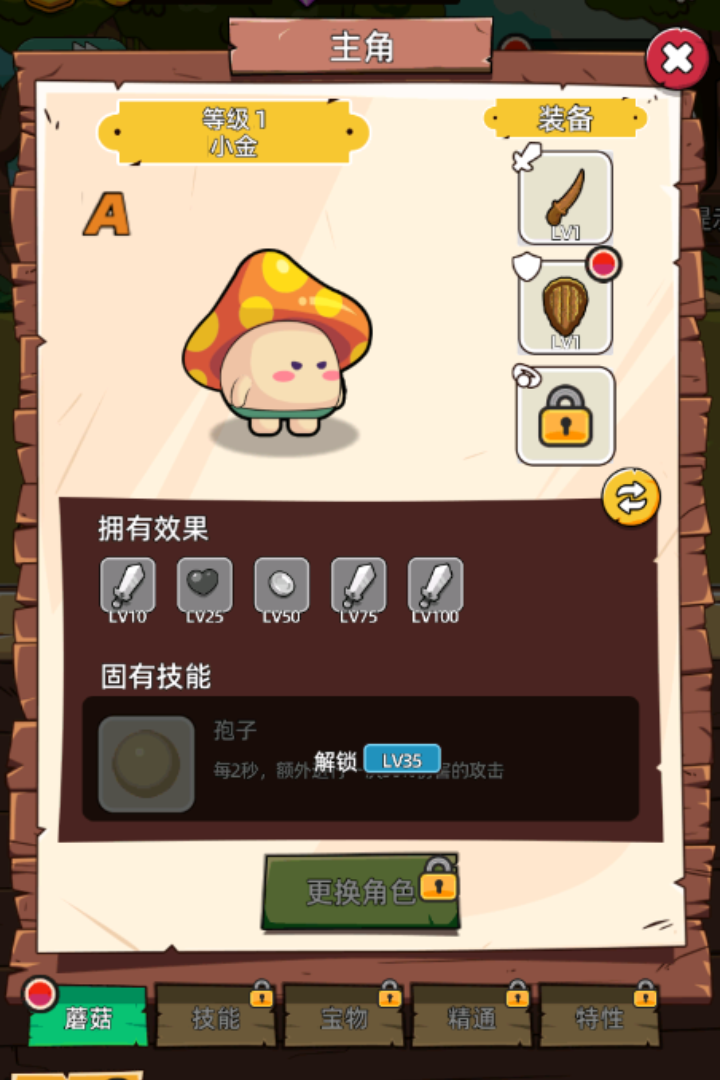
Task: Select the locked 宝物 tab
Action: tap(344, 1018)
